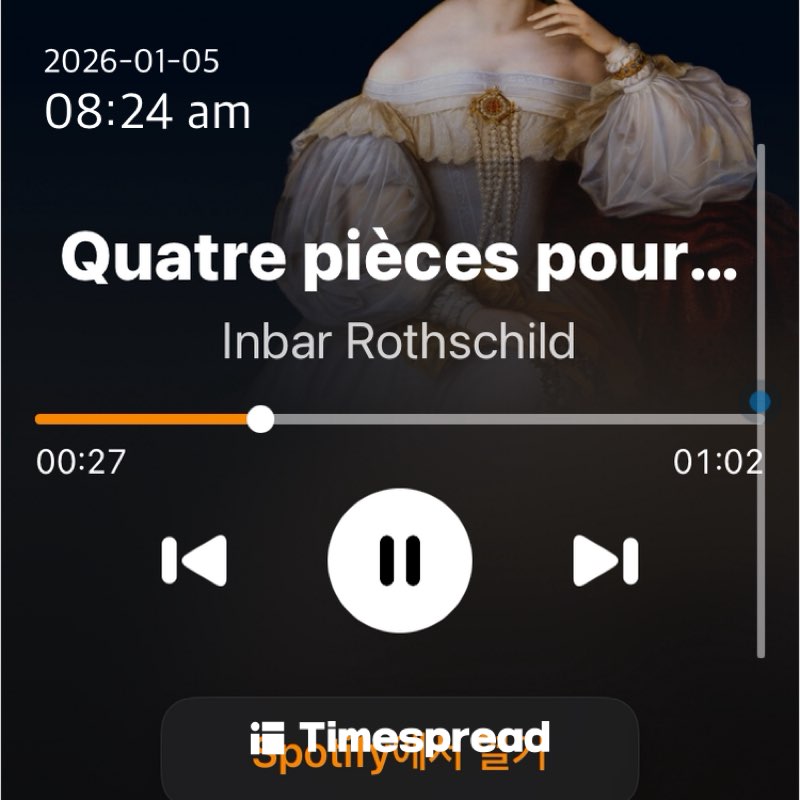Viewport: 800px width, 800px height.
Task: Go back to the previous track
Action: (x=194, y=560)
